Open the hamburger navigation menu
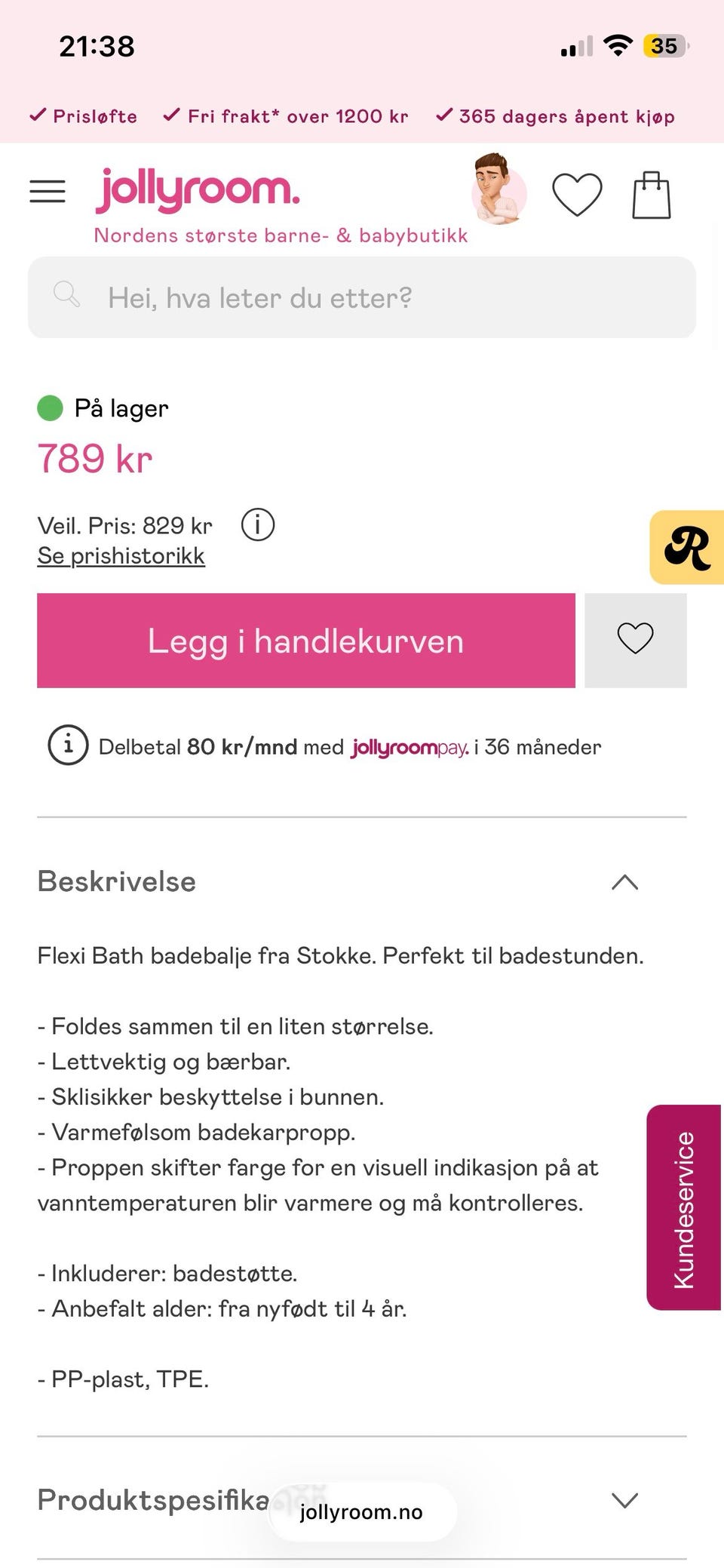The image size is (724, 1568). click(x=47, y=192)
